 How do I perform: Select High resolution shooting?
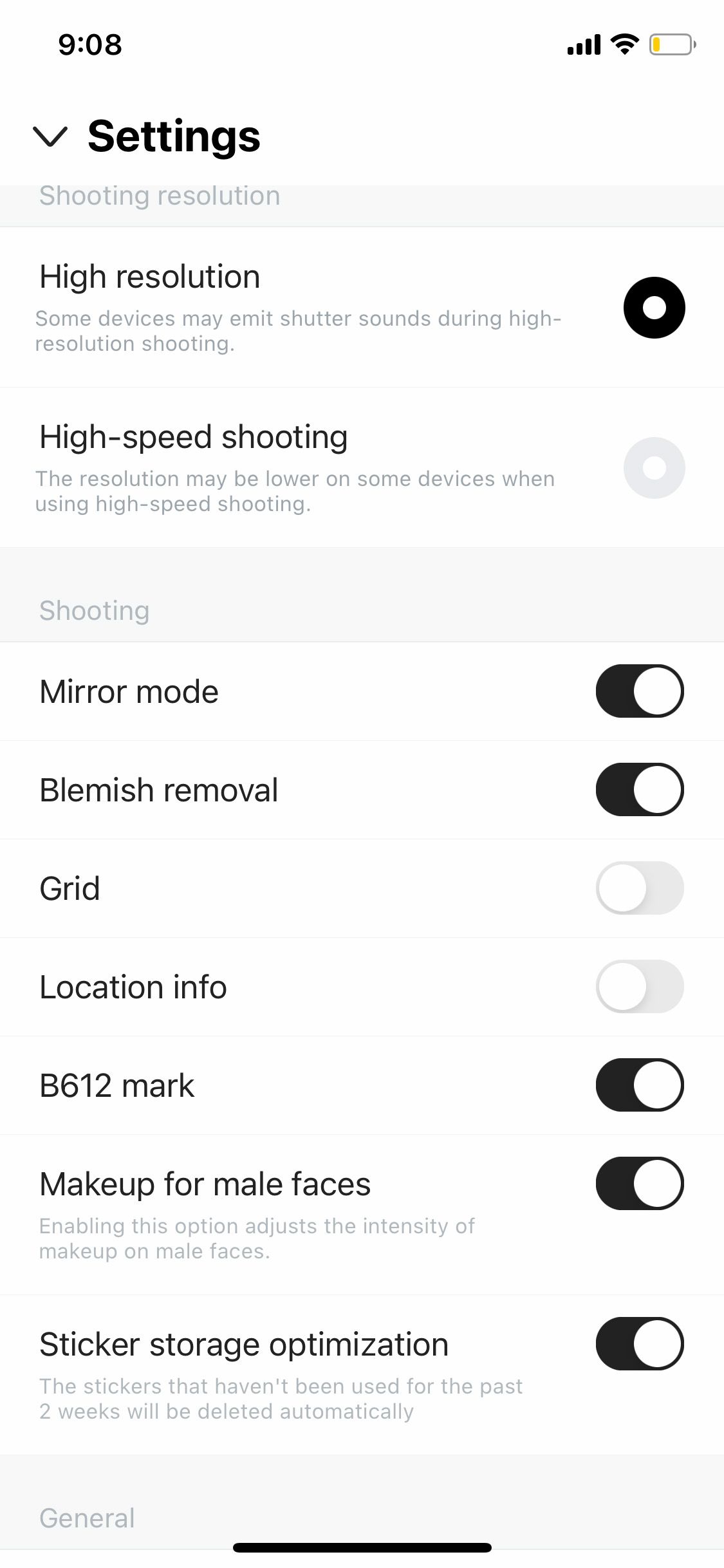pyautogui.click(x=654, y=308)
